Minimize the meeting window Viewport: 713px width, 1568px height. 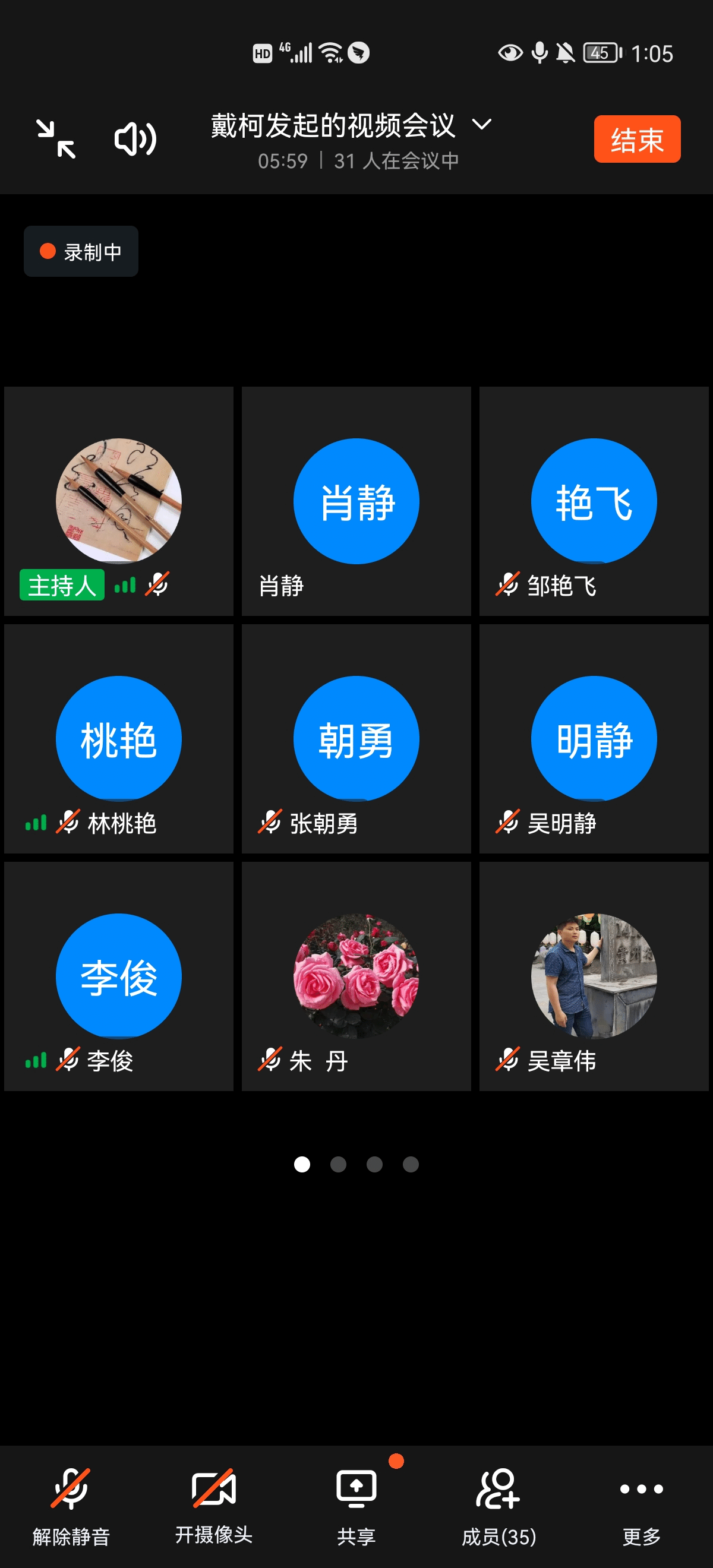(55, 139)
